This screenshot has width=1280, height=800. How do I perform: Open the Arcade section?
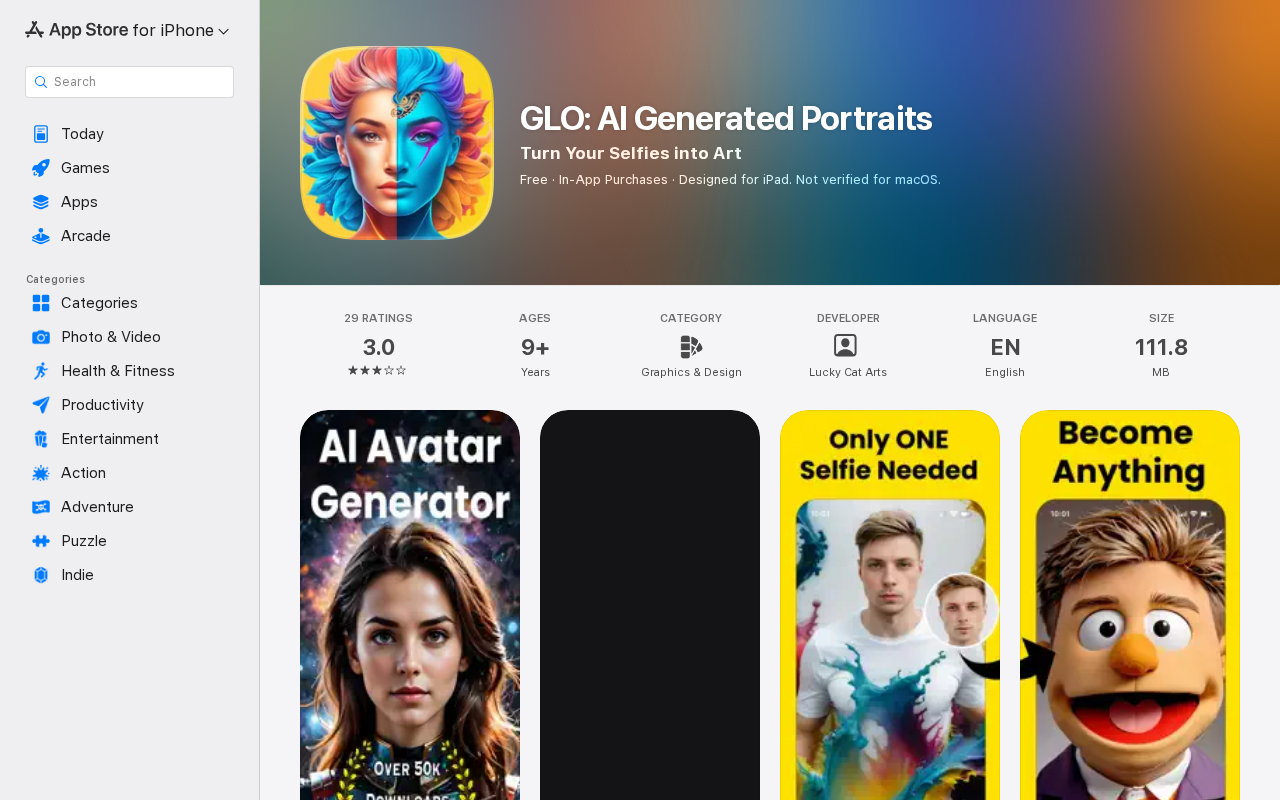[x=85, y=236]
